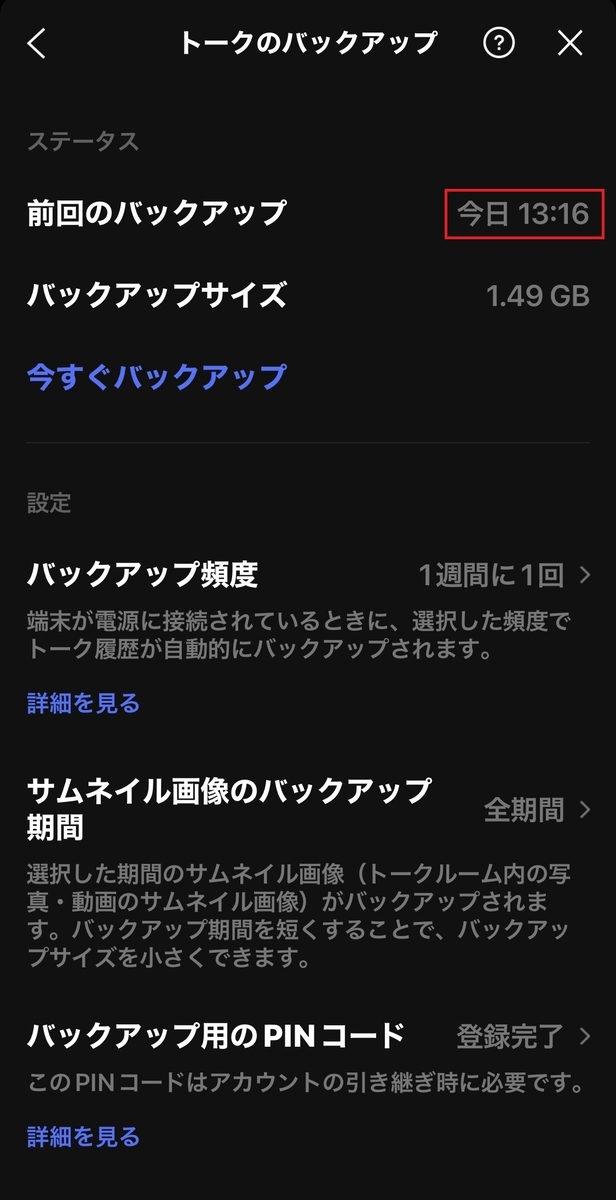
Task: Open the help question mark icon
Action: [x=498, y=43]
